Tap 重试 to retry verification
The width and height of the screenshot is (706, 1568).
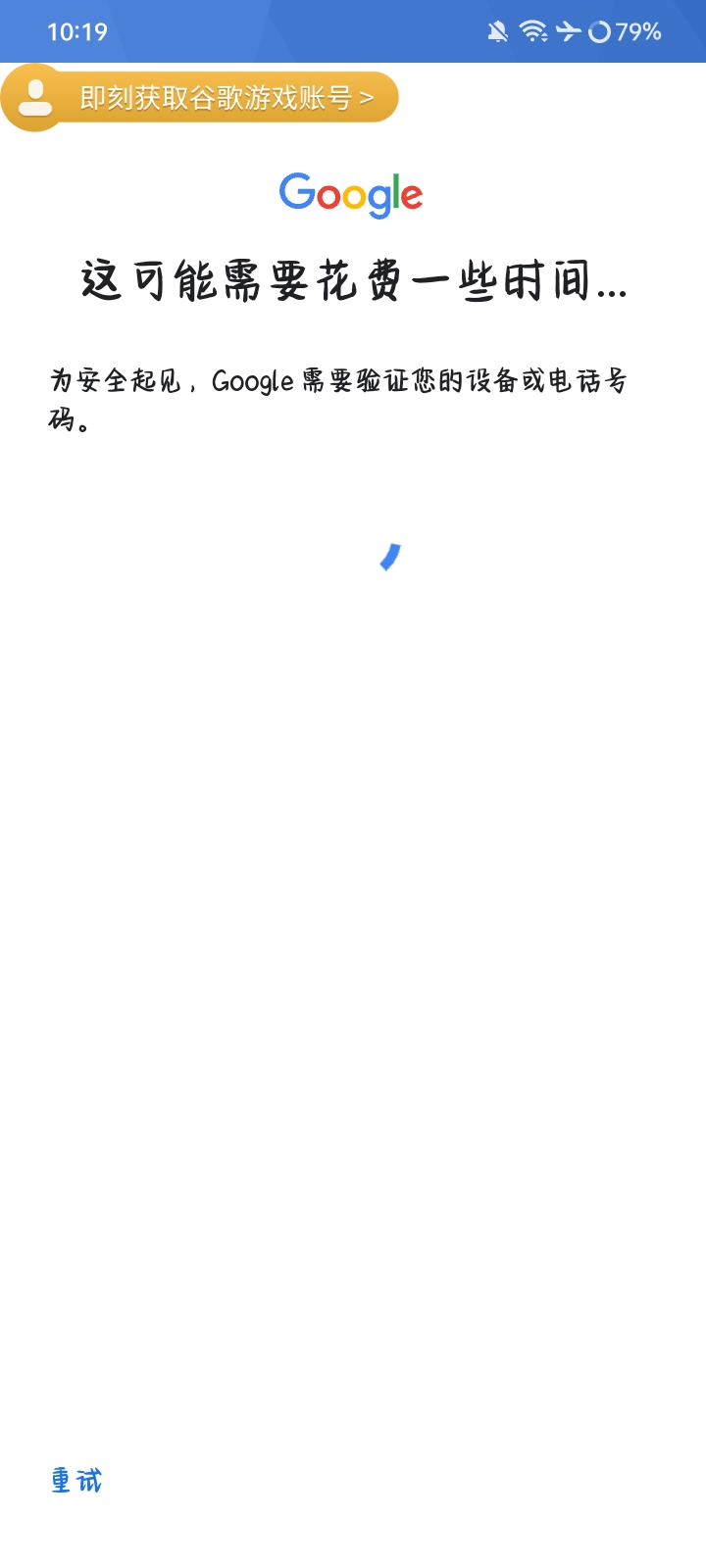[76, 1480]
